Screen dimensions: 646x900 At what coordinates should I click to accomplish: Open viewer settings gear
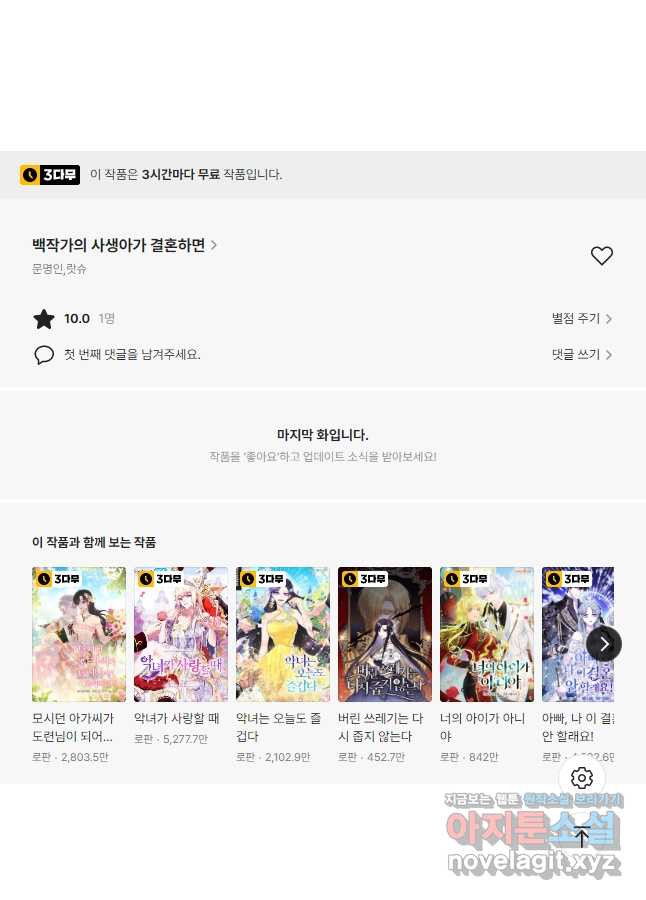pyautogui.click(x=582, y=778)
